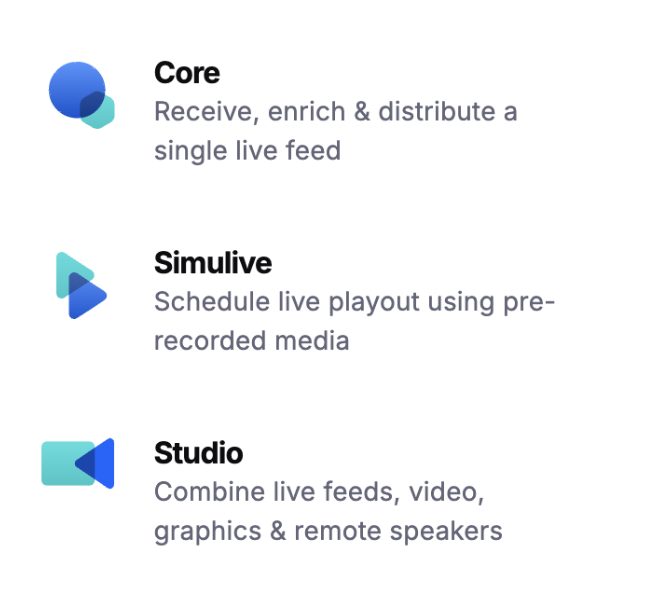Viewport: 658px width, 610px height.
Task: Go to the Studio product
Action: (198, 453)
